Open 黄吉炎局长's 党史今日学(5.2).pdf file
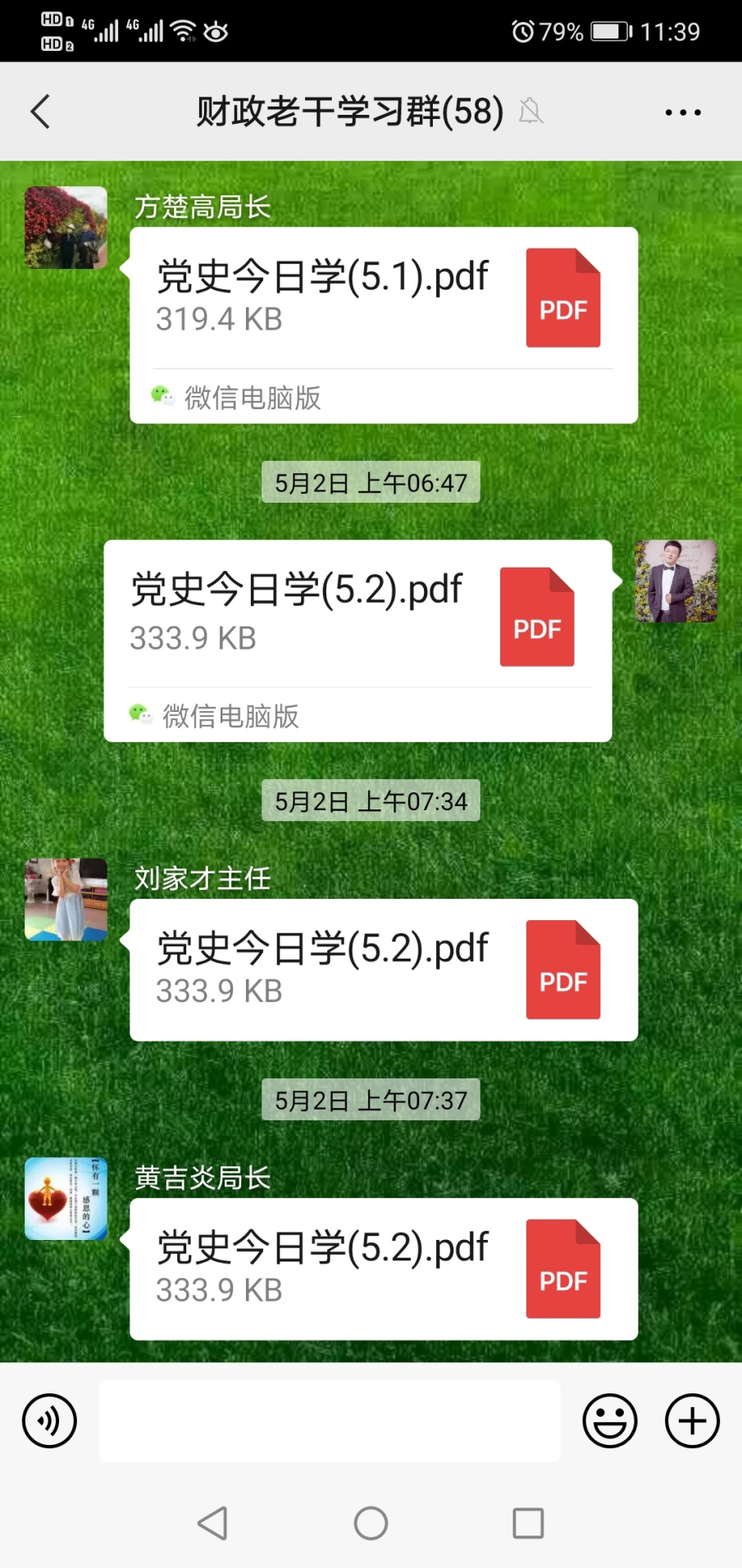Viewport: 742px width, 1568px height. [x=383, y=1269]
